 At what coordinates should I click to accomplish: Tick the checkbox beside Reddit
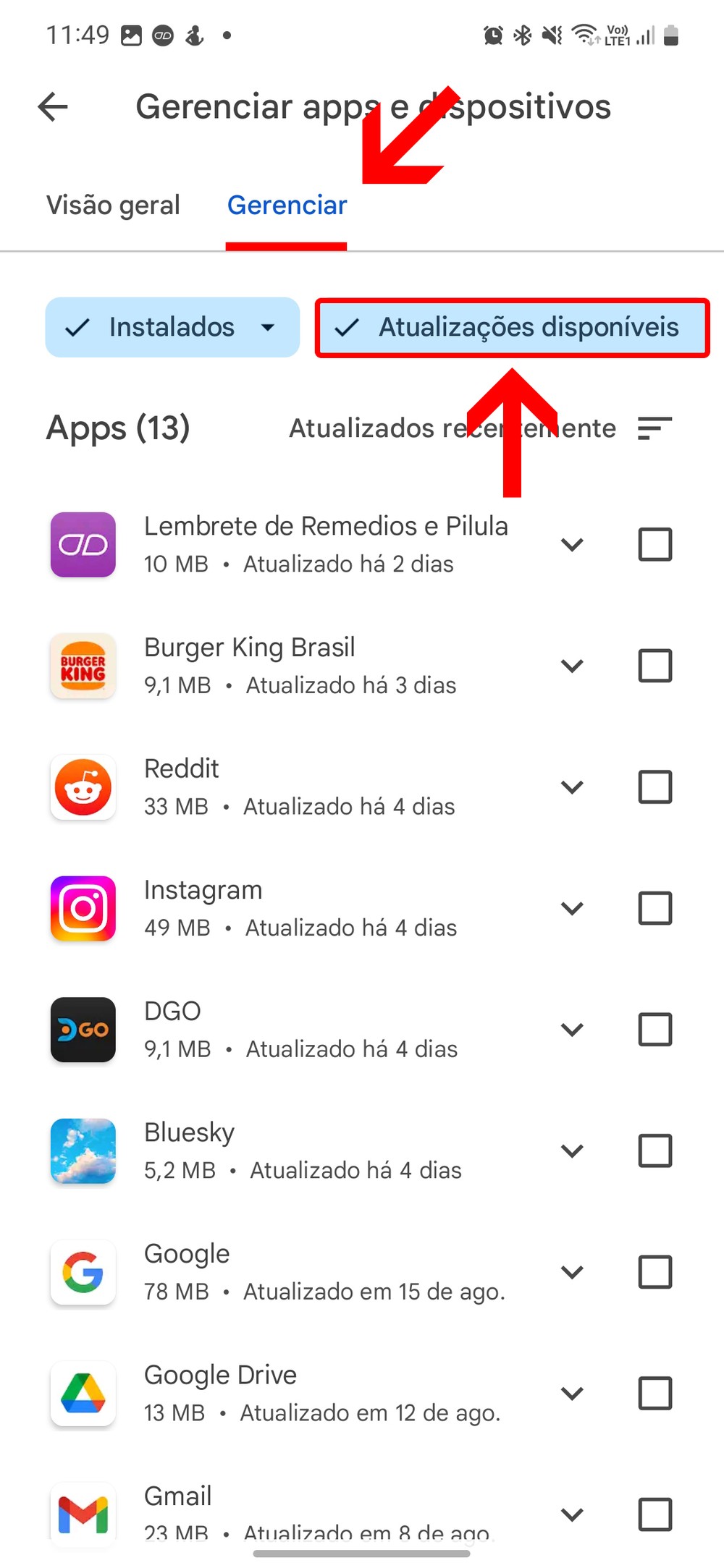654,787
